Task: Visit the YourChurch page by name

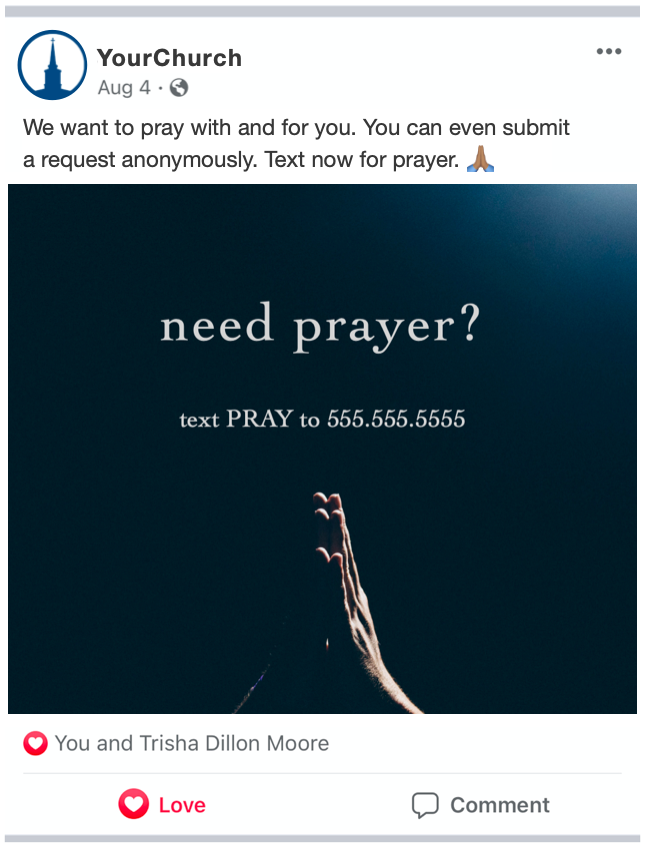Action: click(169, 58)
